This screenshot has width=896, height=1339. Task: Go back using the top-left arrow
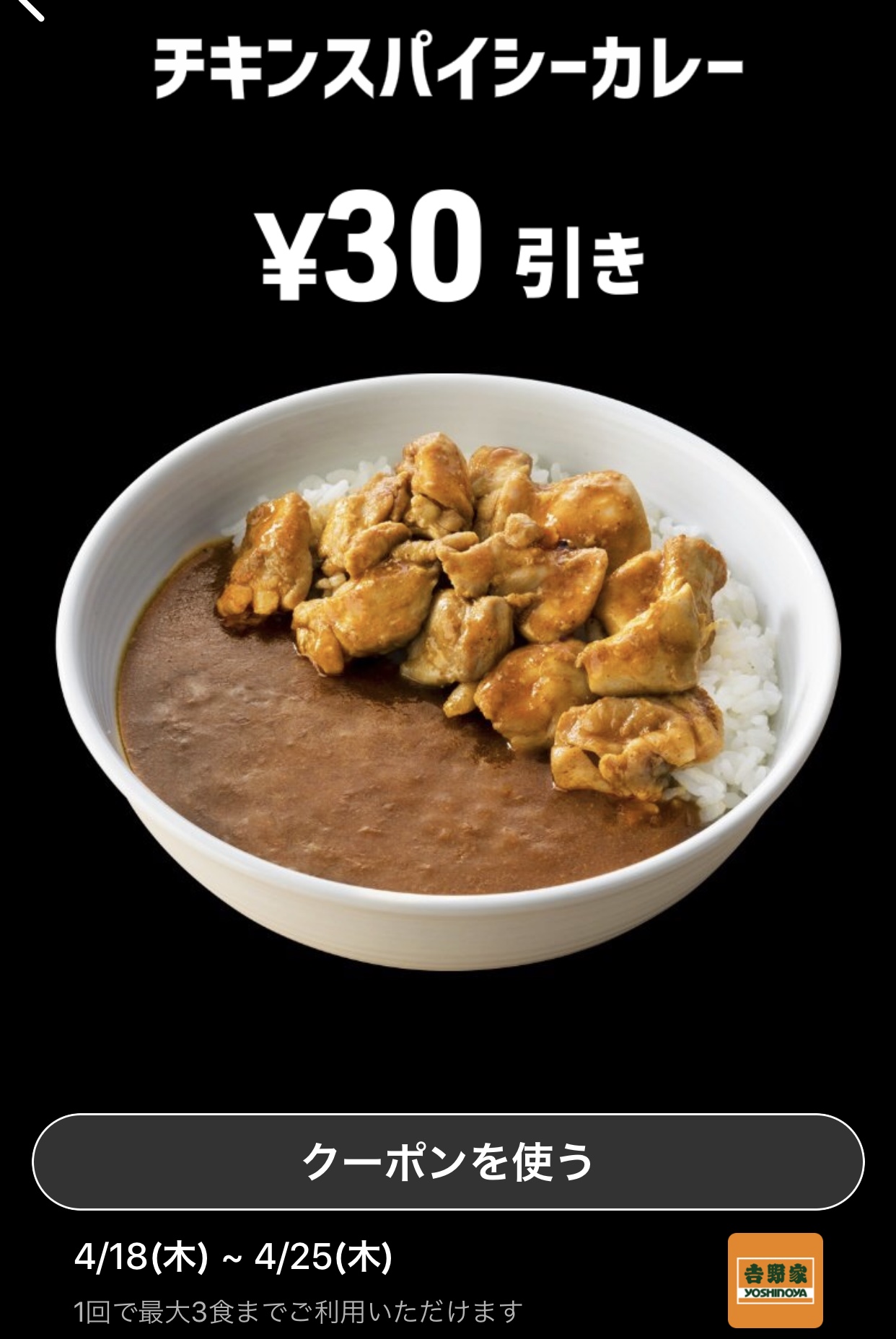[29, 7]
